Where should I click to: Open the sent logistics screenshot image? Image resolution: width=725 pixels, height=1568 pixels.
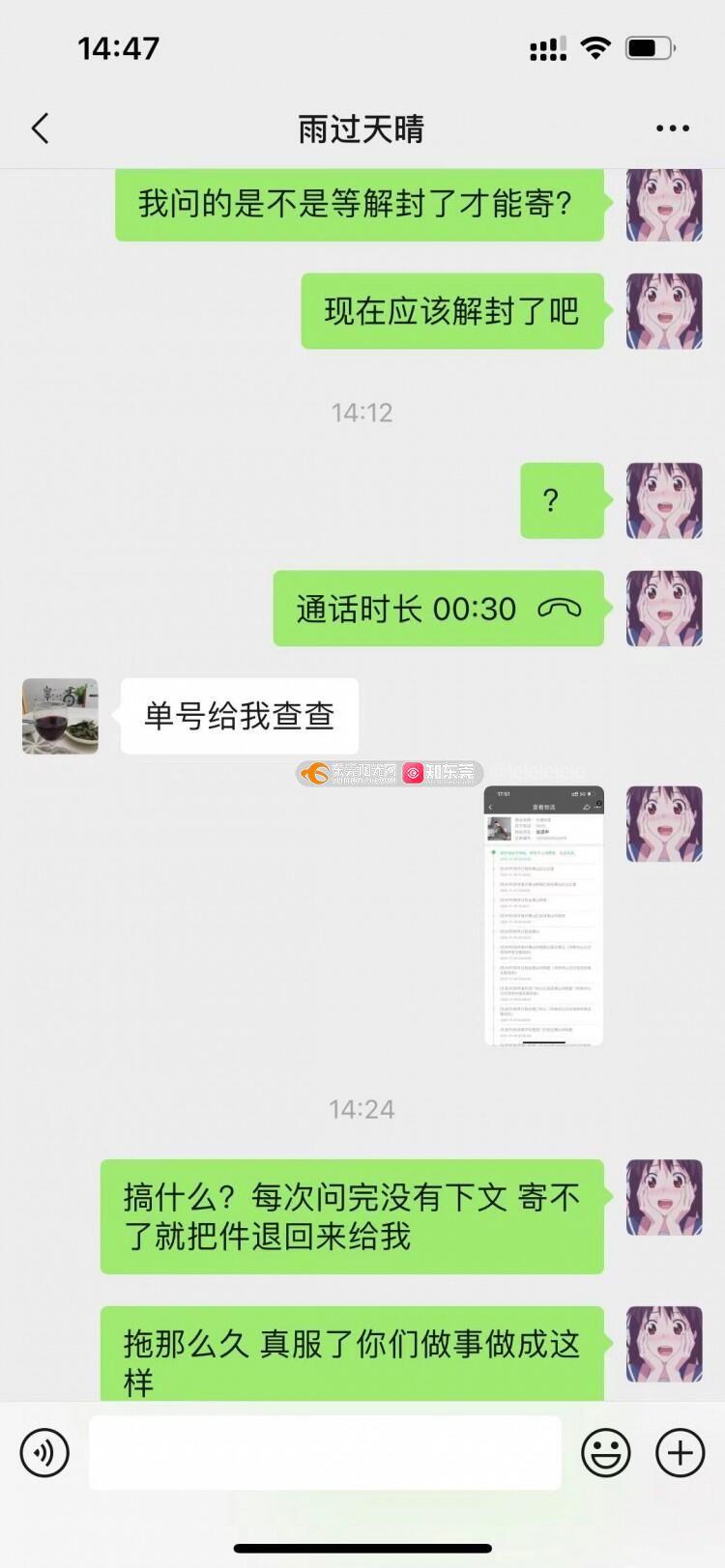click(x=543, y=915)
